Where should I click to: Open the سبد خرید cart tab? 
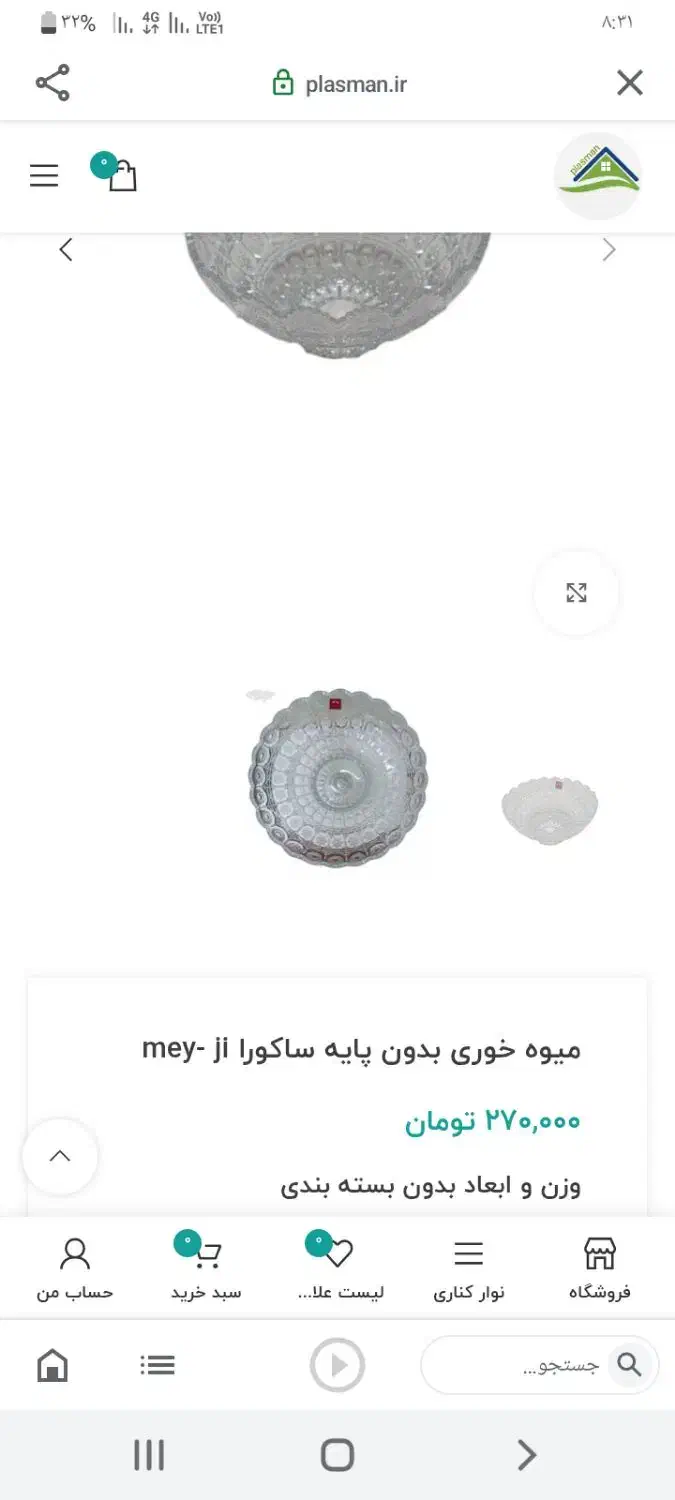click(x=206, y=1267)
